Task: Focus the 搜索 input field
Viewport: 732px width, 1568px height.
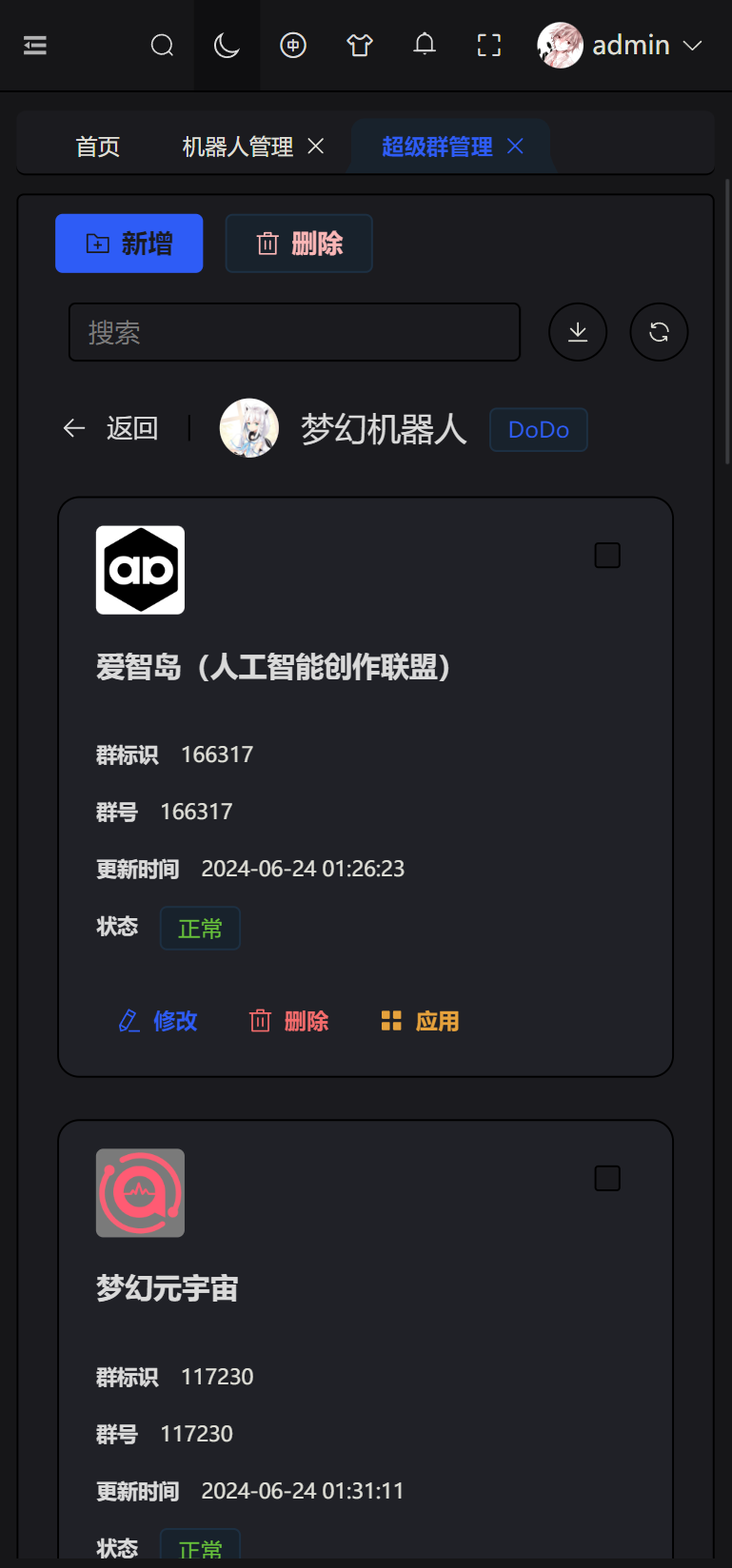Action: pyautogui.click(x=294, y=332)
